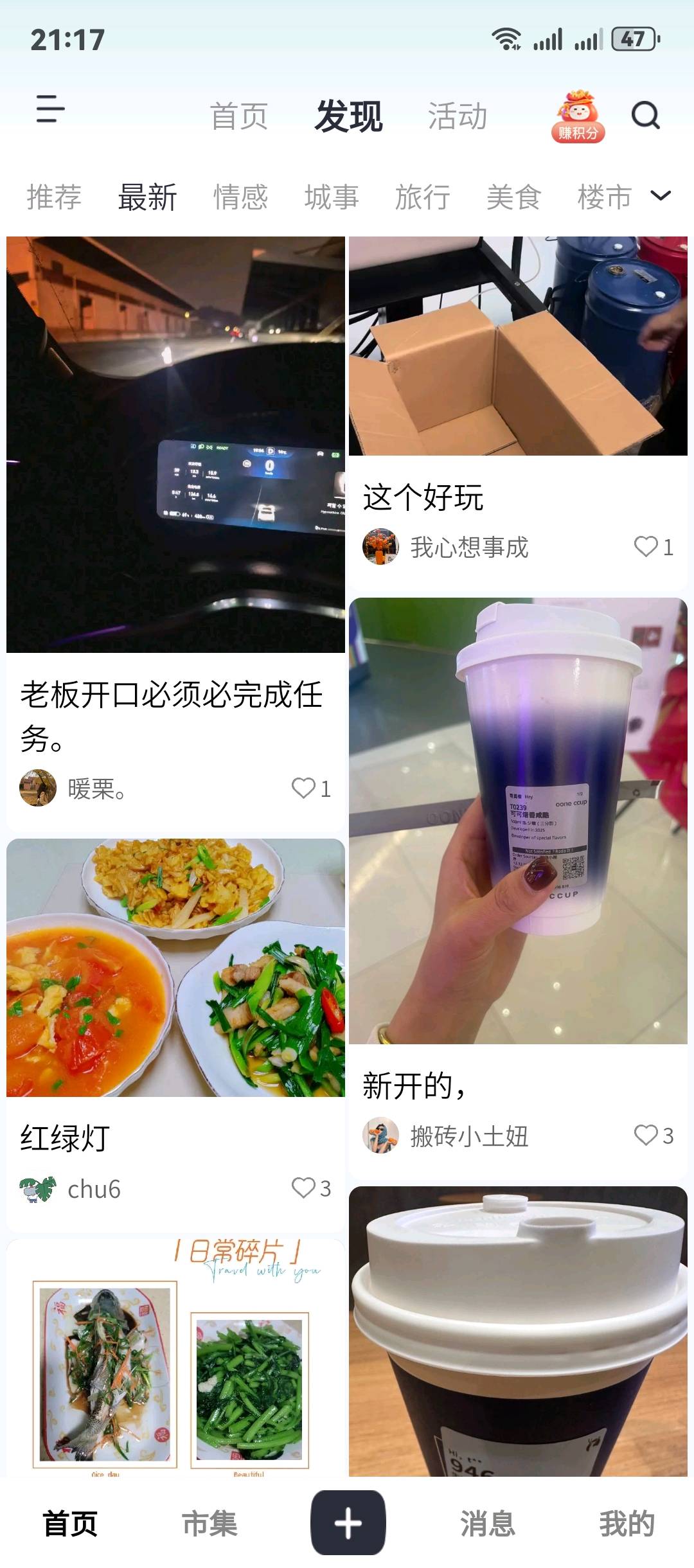Image resolution: width=694 pixels, height=1568 pixels.
Task: Open the hamburger menu
Action: [x=50, y=109]
